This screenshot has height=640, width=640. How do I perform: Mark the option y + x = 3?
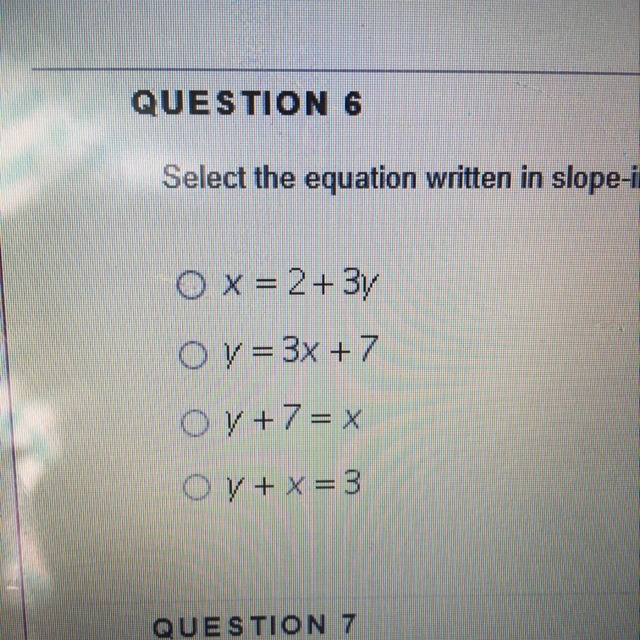click(x=196, y=487)
